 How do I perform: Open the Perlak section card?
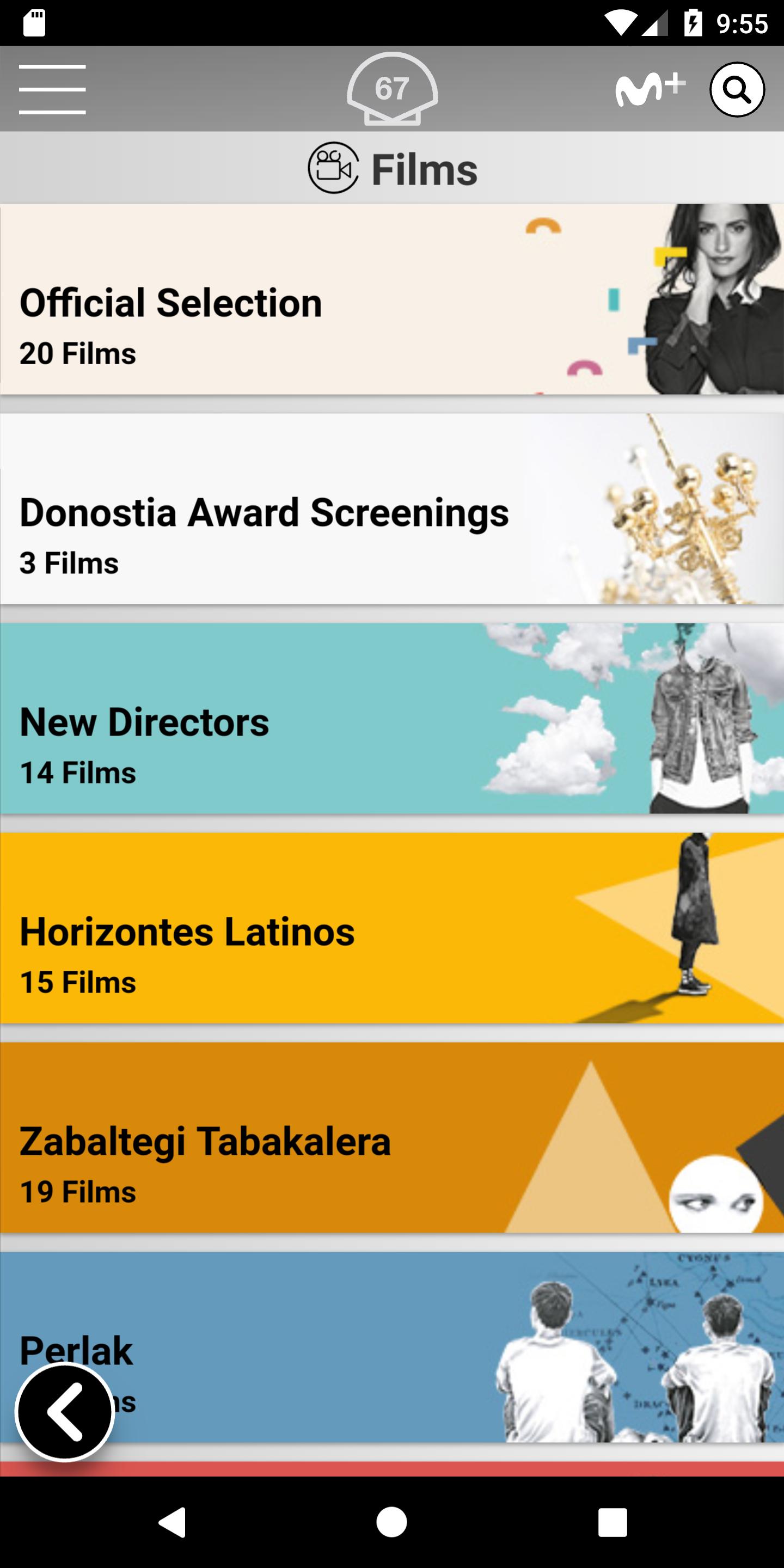pyautogui.click(x=392, y=1346)
